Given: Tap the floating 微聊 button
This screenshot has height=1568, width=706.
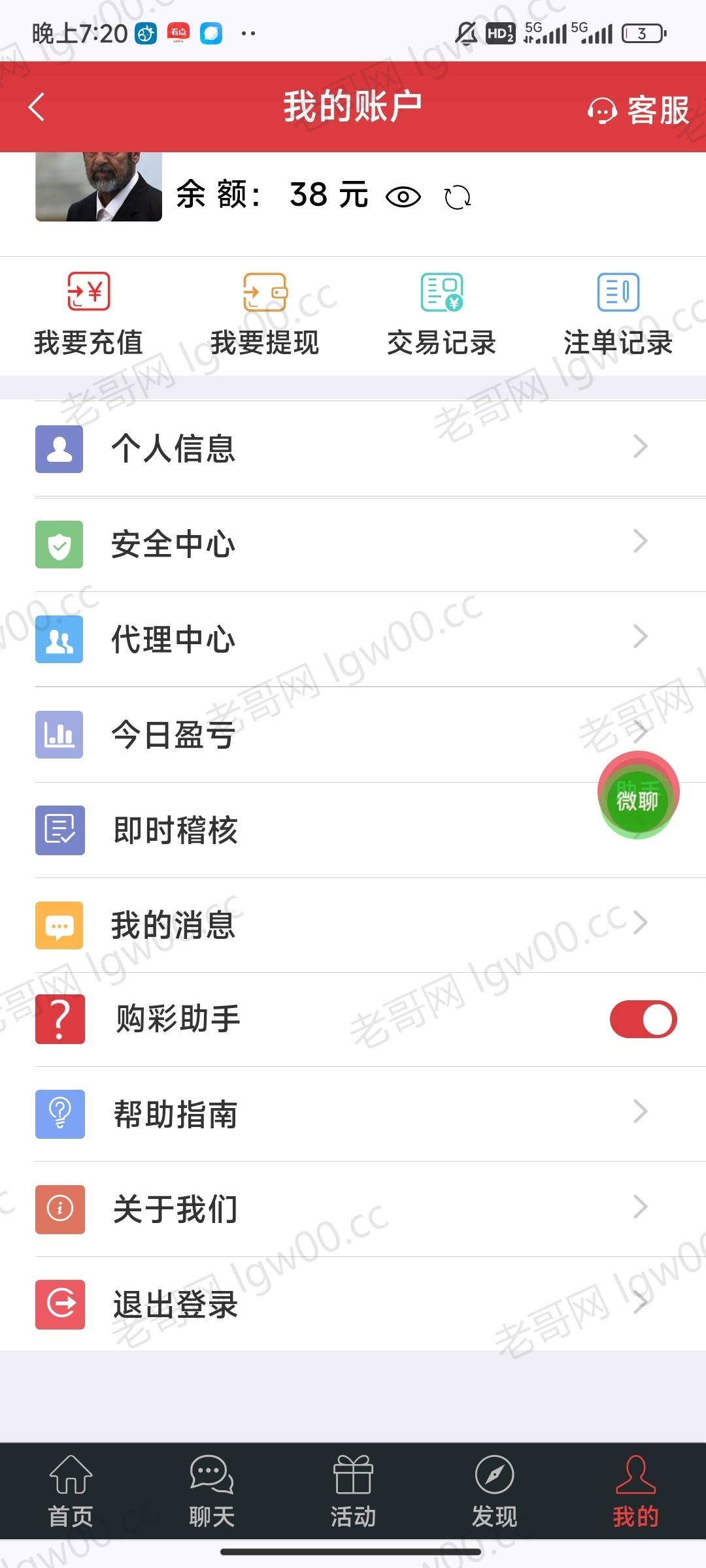Looking at the screenshot, I should pyautogui.click(x=638, y=800).
